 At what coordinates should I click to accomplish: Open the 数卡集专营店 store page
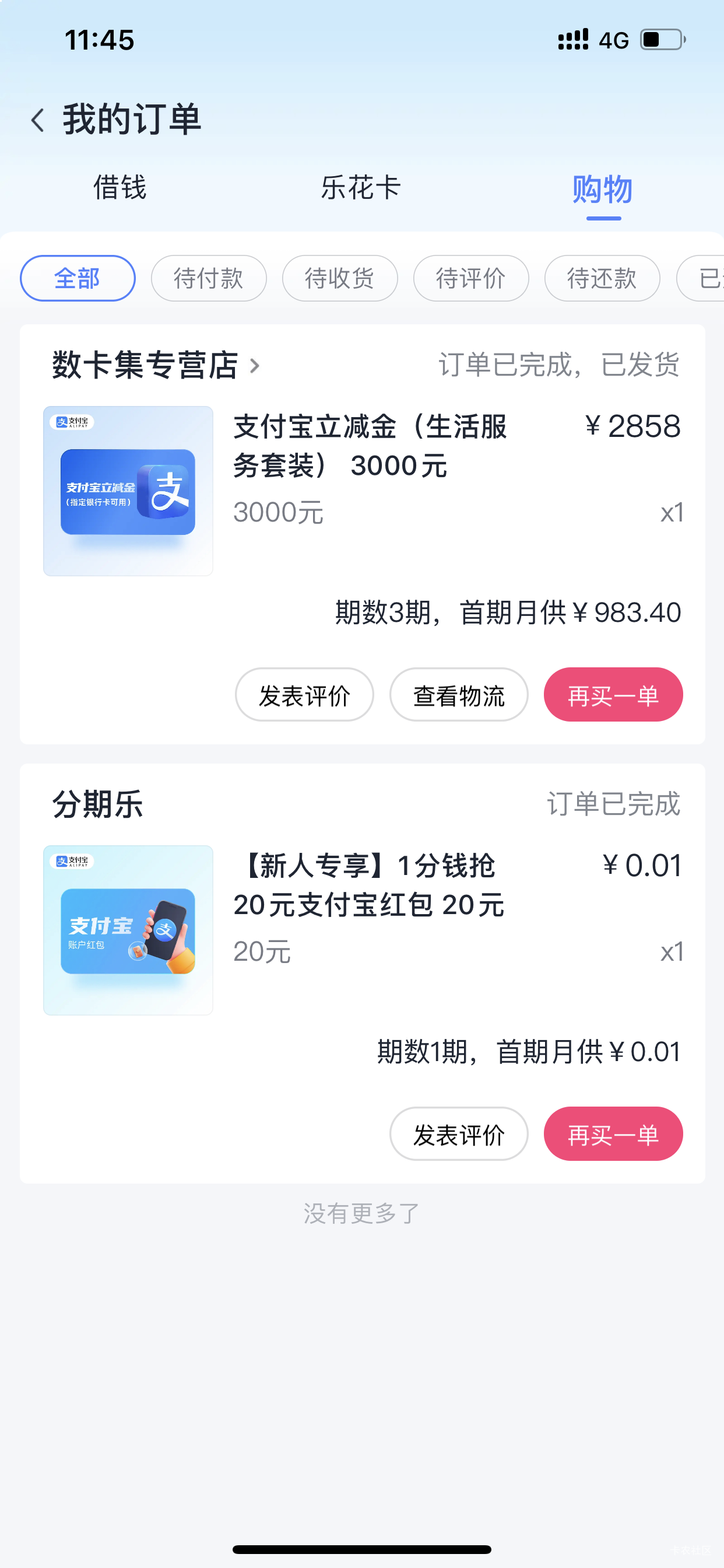(155, 365)
